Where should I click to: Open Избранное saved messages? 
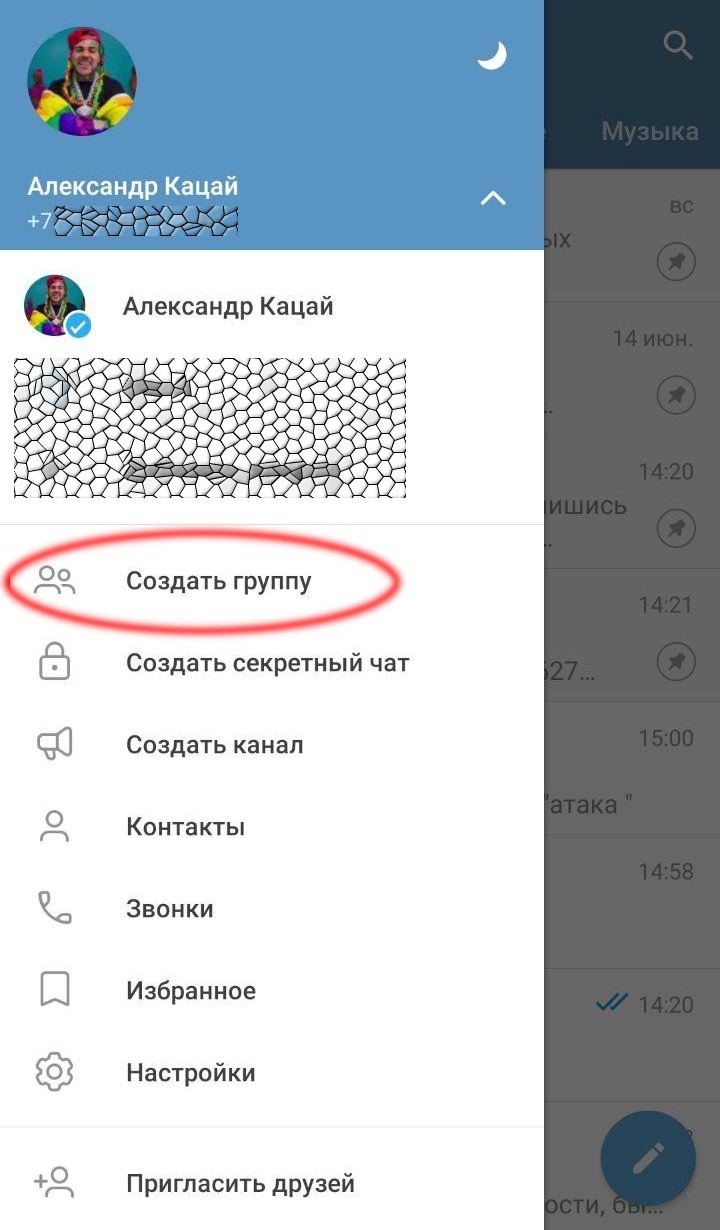(272, 991)
